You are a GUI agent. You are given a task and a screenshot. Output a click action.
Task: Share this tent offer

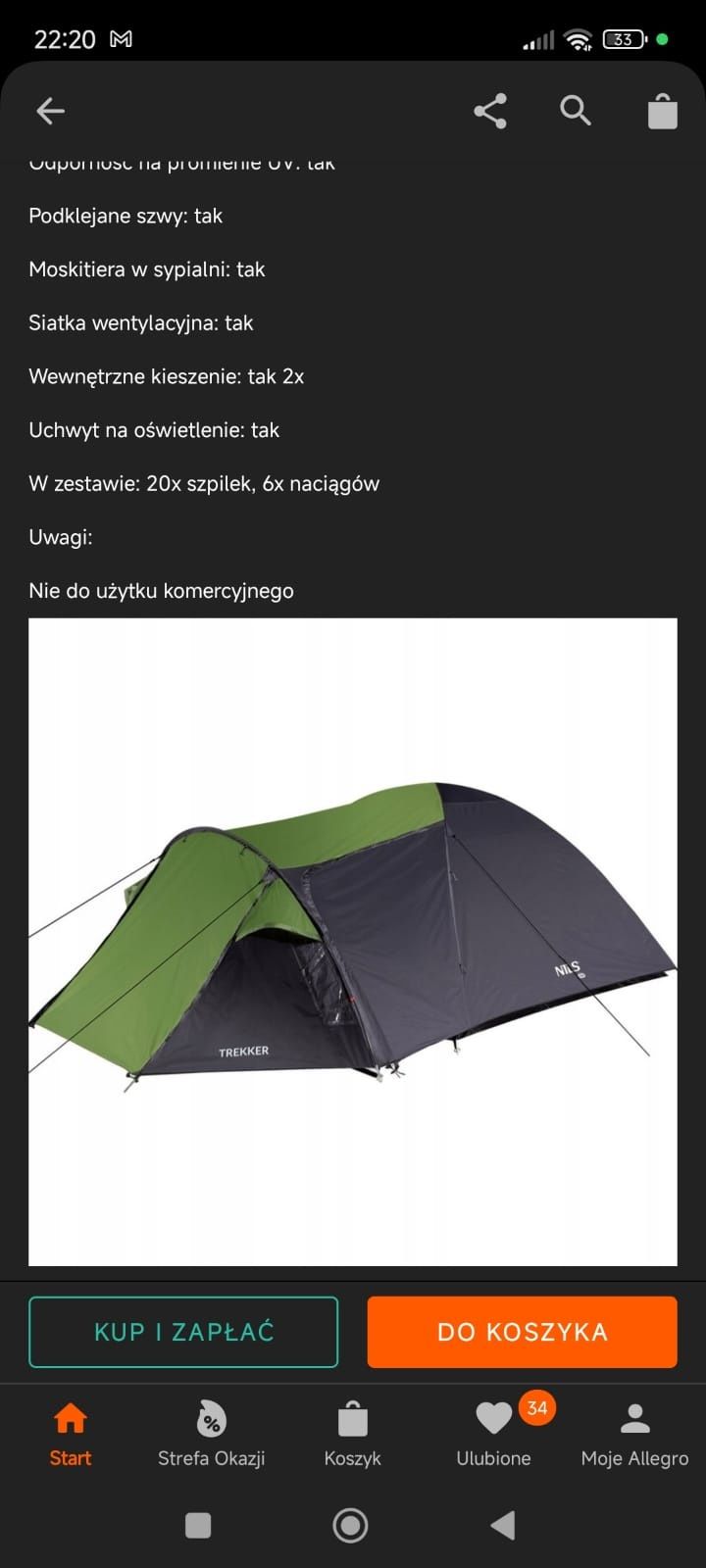point(490,112)
